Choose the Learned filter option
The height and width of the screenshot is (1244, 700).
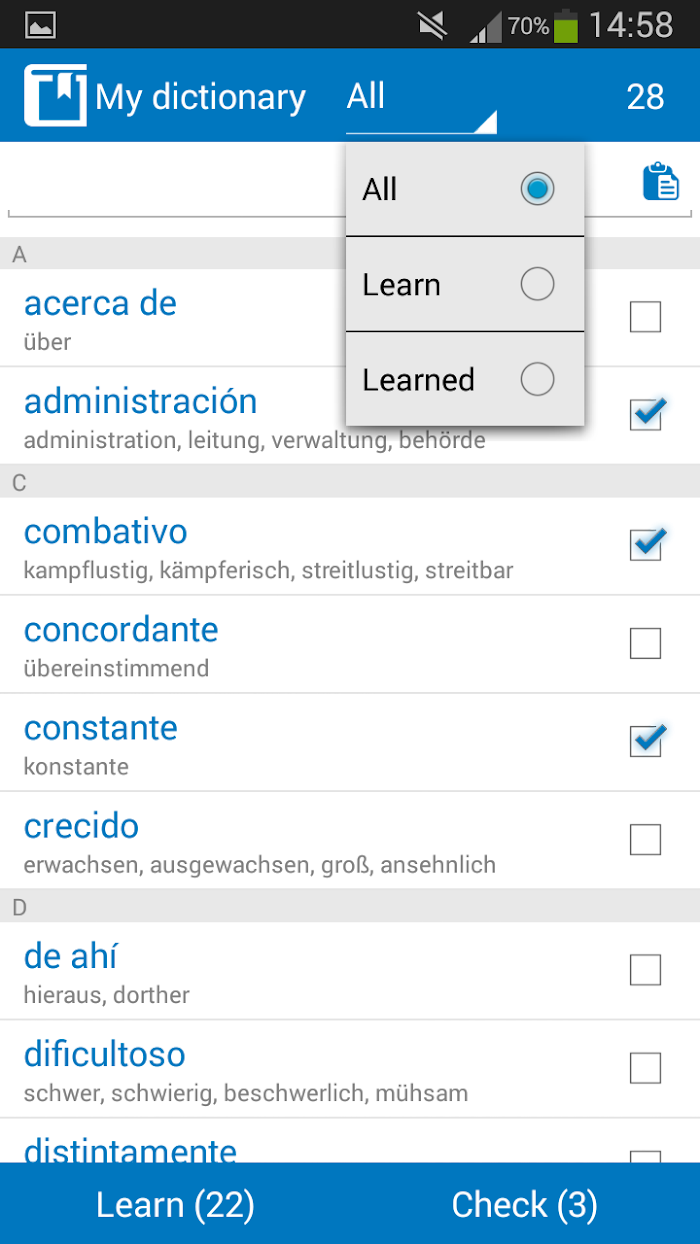point(465,380)
